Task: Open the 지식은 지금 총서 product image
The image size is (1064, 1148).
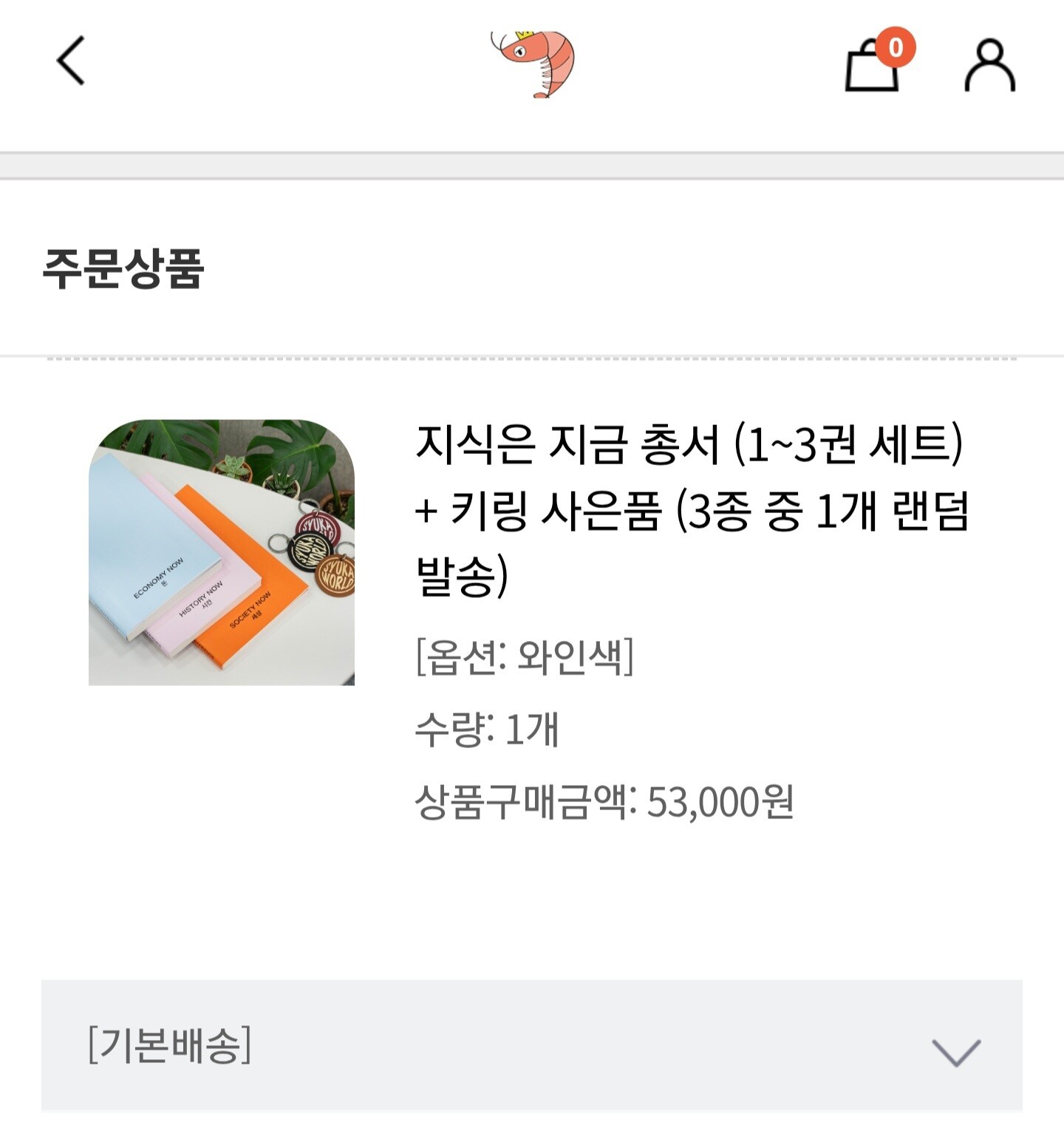Action: tap(222, 552)
